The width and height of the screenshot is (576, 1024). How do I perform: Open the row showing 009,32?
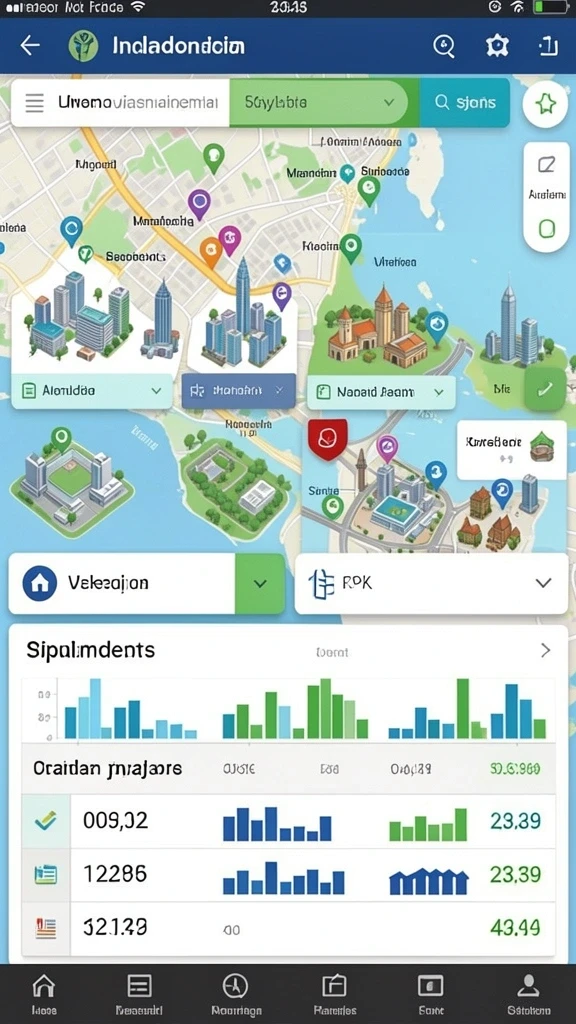[288, 821]
